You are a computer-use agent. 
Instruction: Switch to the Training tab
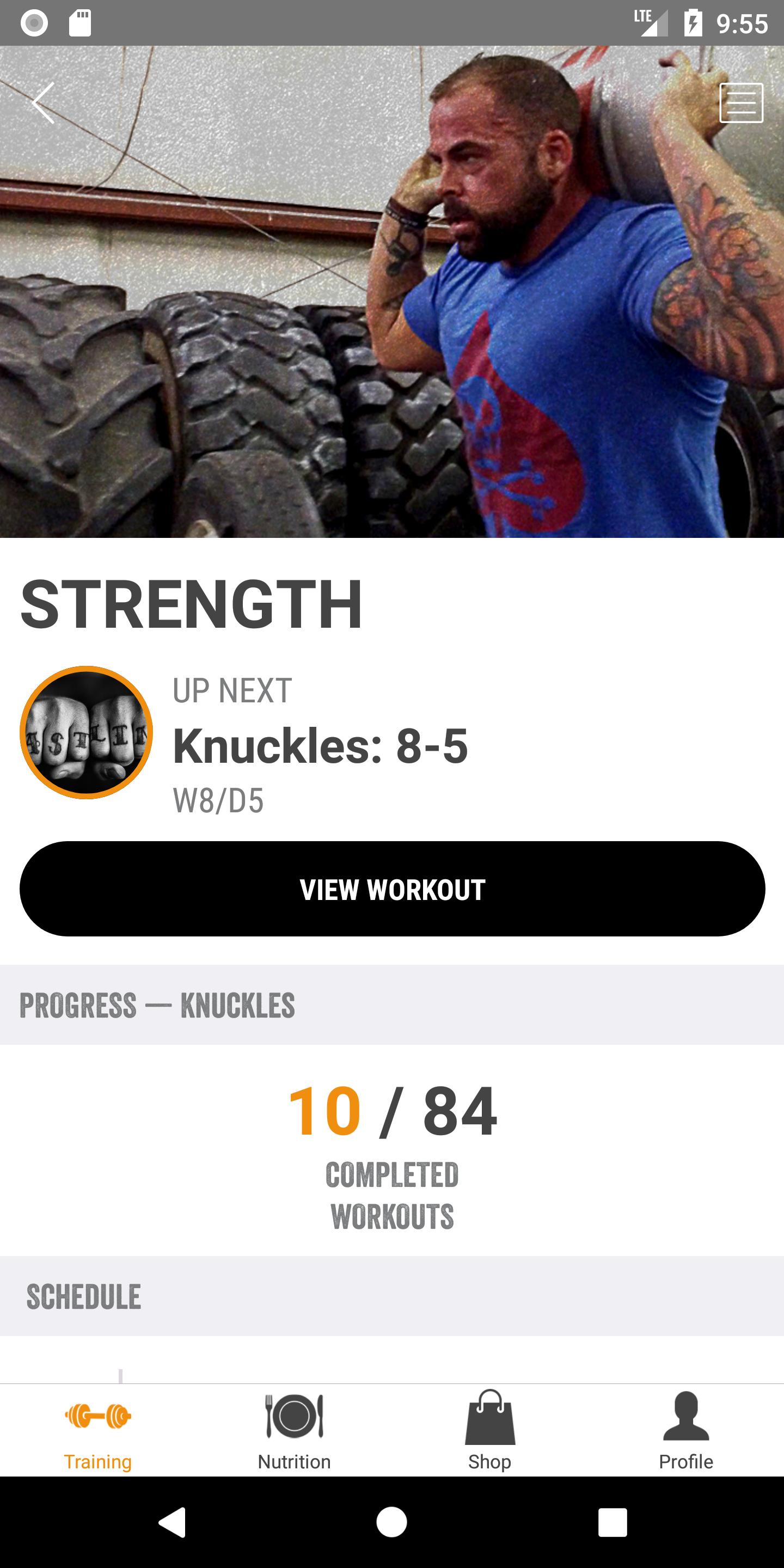pos(98,1430)
